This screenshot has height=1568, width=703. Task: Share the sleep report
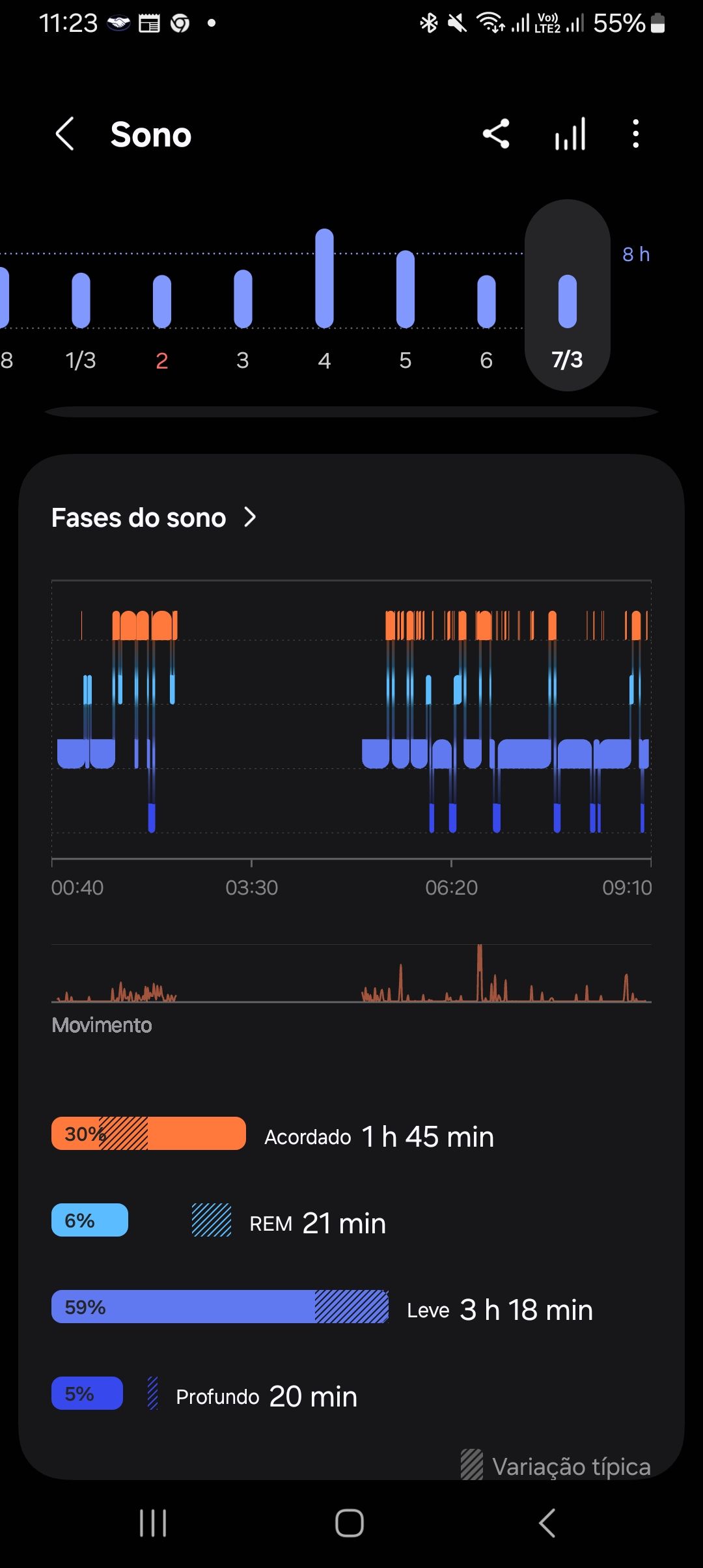(x=495, y=134)
